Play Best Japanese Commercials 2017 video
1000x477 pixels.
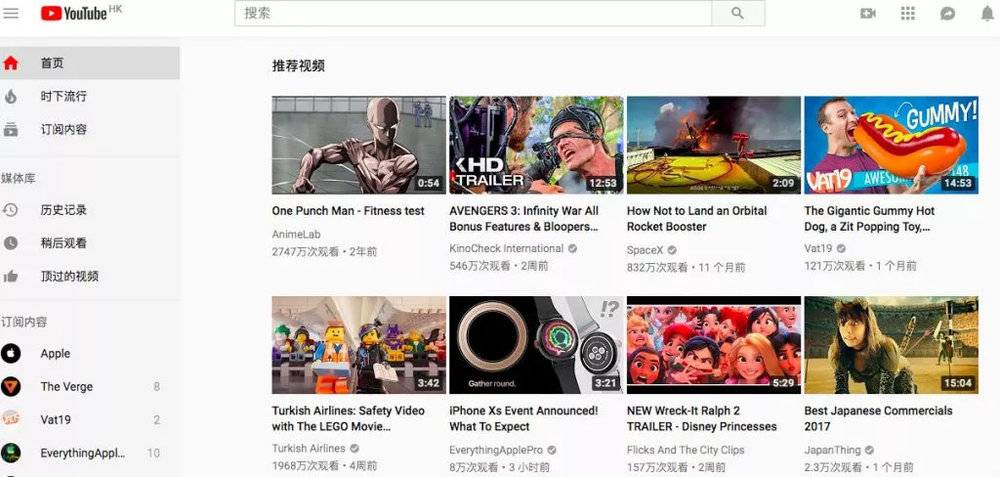coord(890,345)
